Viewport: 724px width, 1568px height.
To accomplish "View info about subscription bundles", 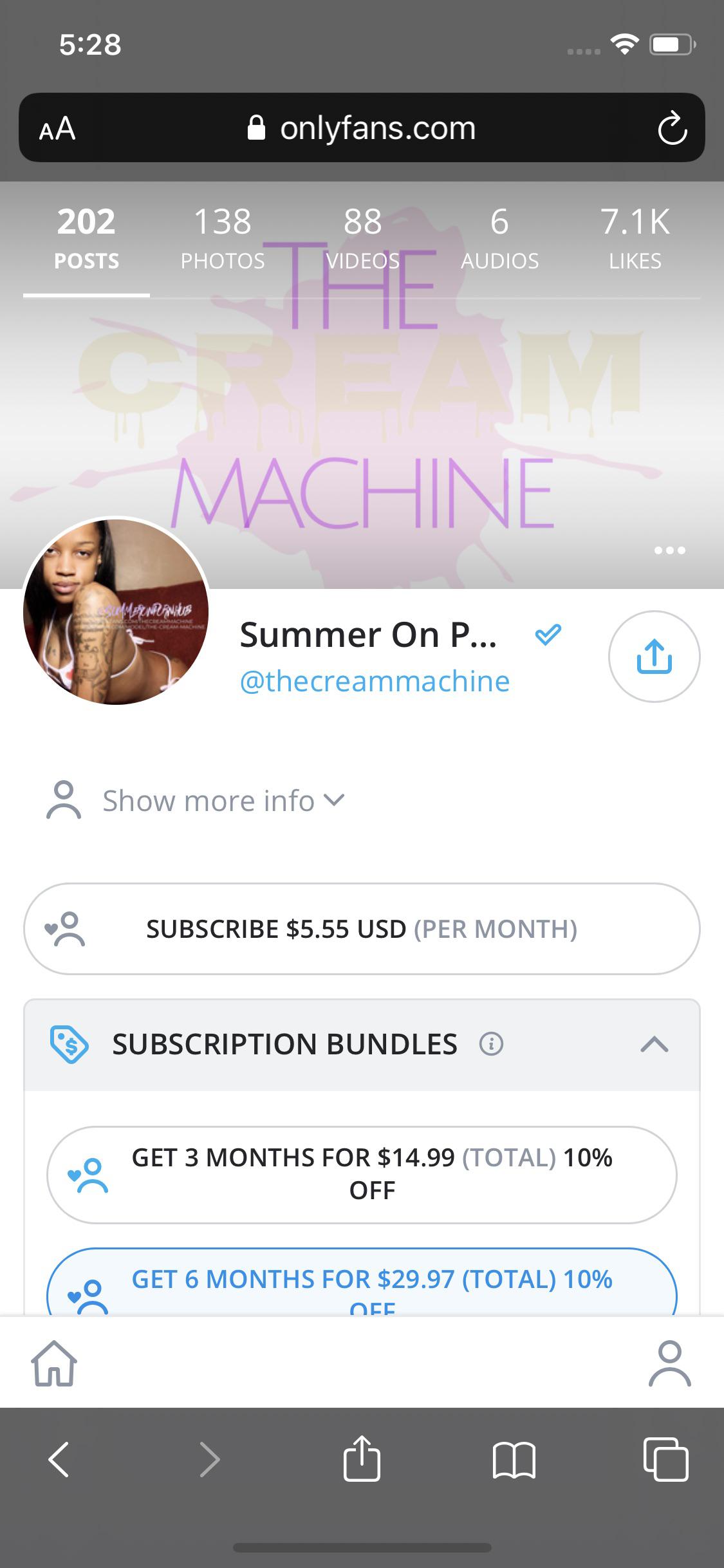I will pos(491,1044).
